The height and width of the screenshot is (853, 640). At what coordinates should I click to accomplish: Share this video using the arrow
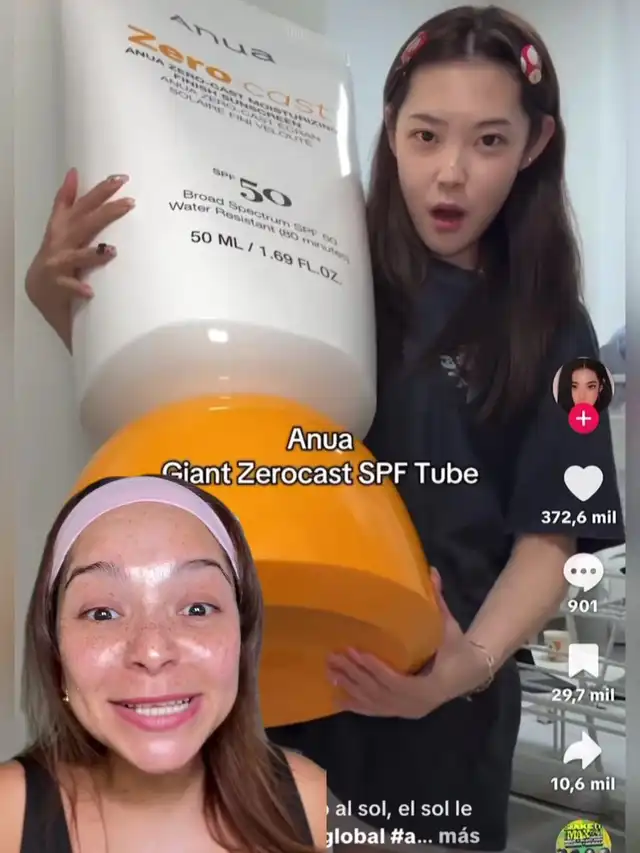pos(583,751)
